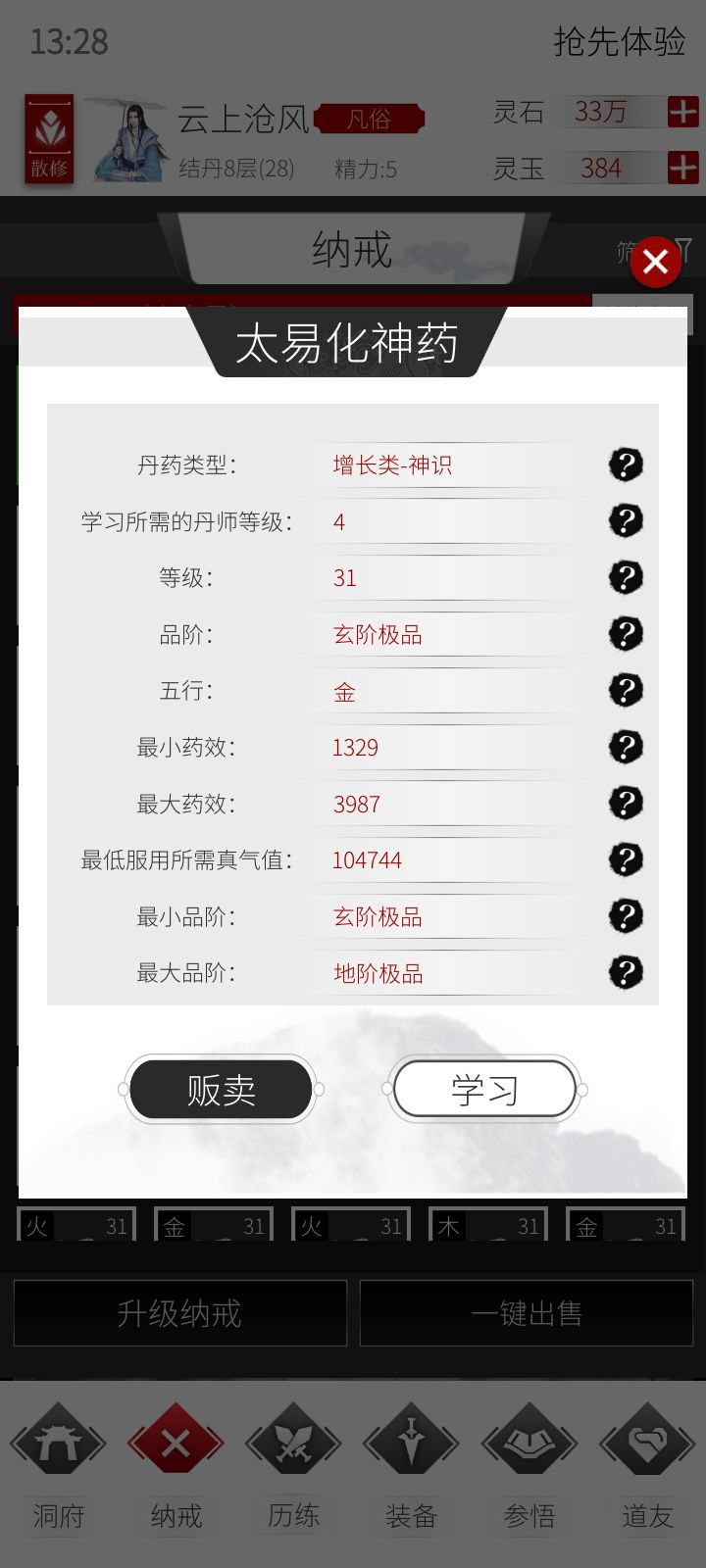Open help icon for 学习所需的丹师等级
706x1568 pixels.
pyautogui.click(x=626, y=520)
